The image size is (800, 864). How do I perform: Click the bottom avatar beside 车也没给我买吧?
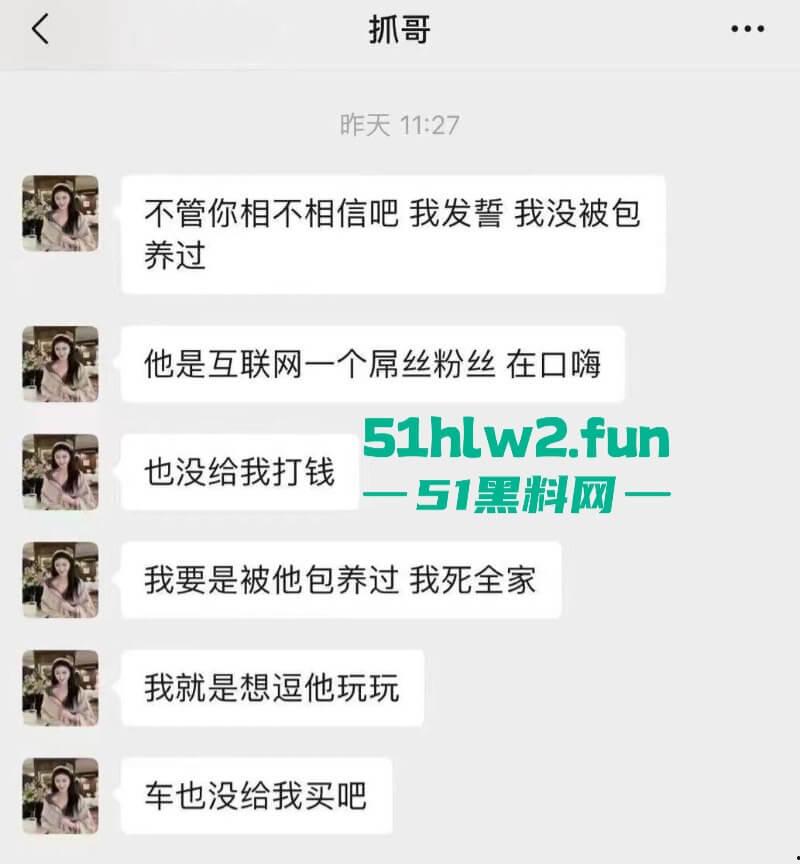pos(58,795)
